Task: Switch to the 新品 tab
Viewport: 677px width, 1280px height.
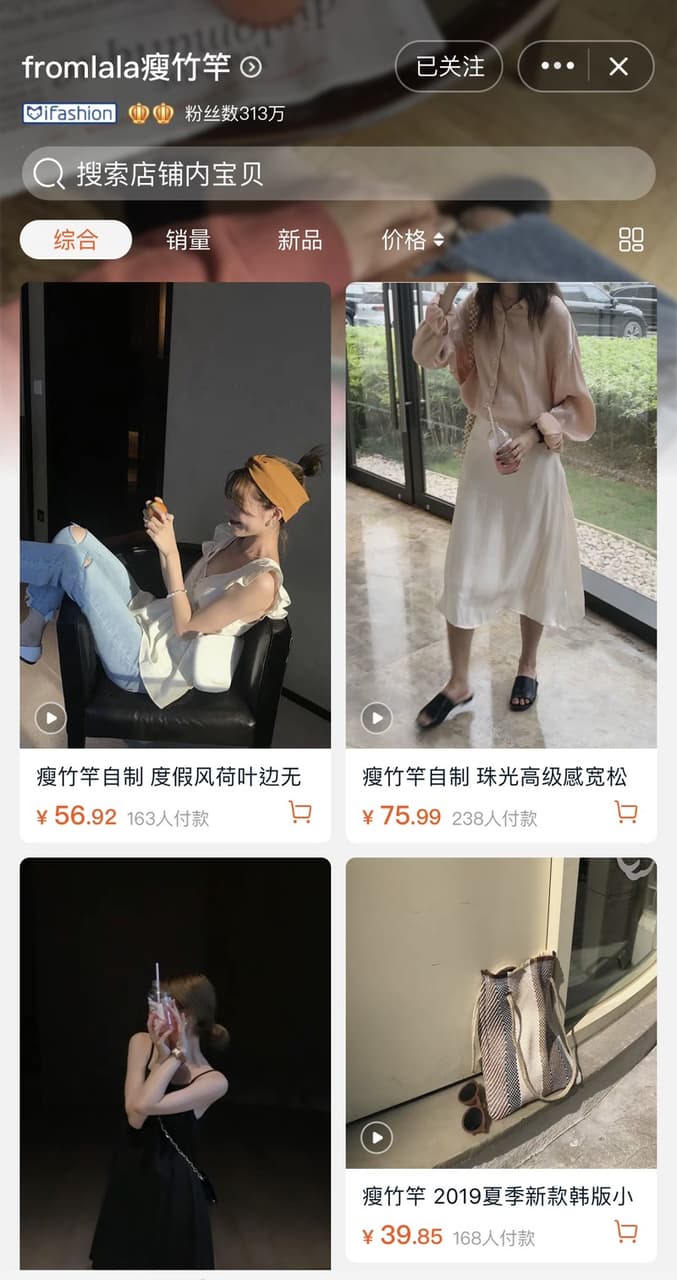Action: point(300,240)
